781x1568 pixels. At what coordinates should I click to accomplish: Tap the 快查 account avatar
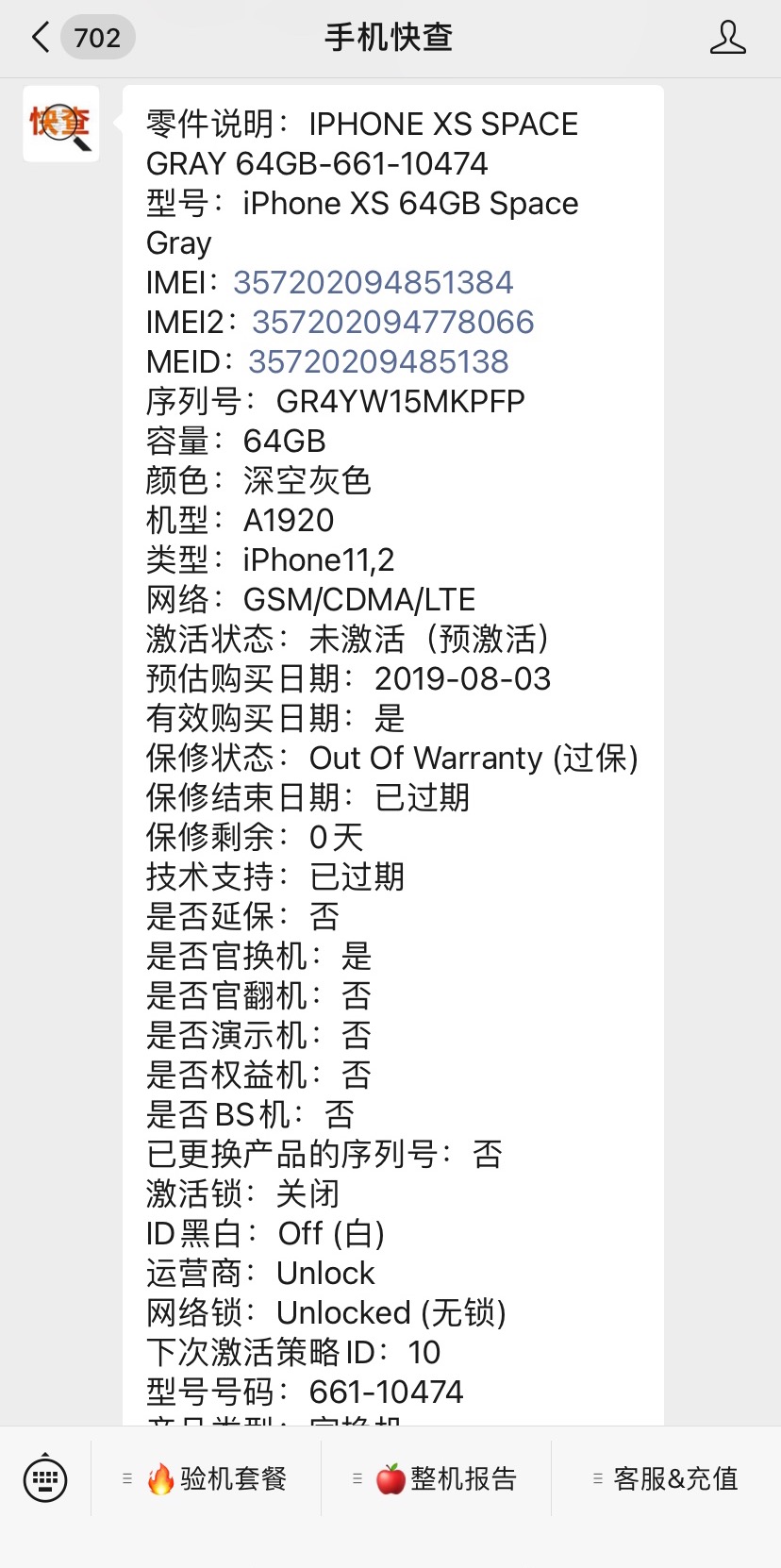click(61, 124)
